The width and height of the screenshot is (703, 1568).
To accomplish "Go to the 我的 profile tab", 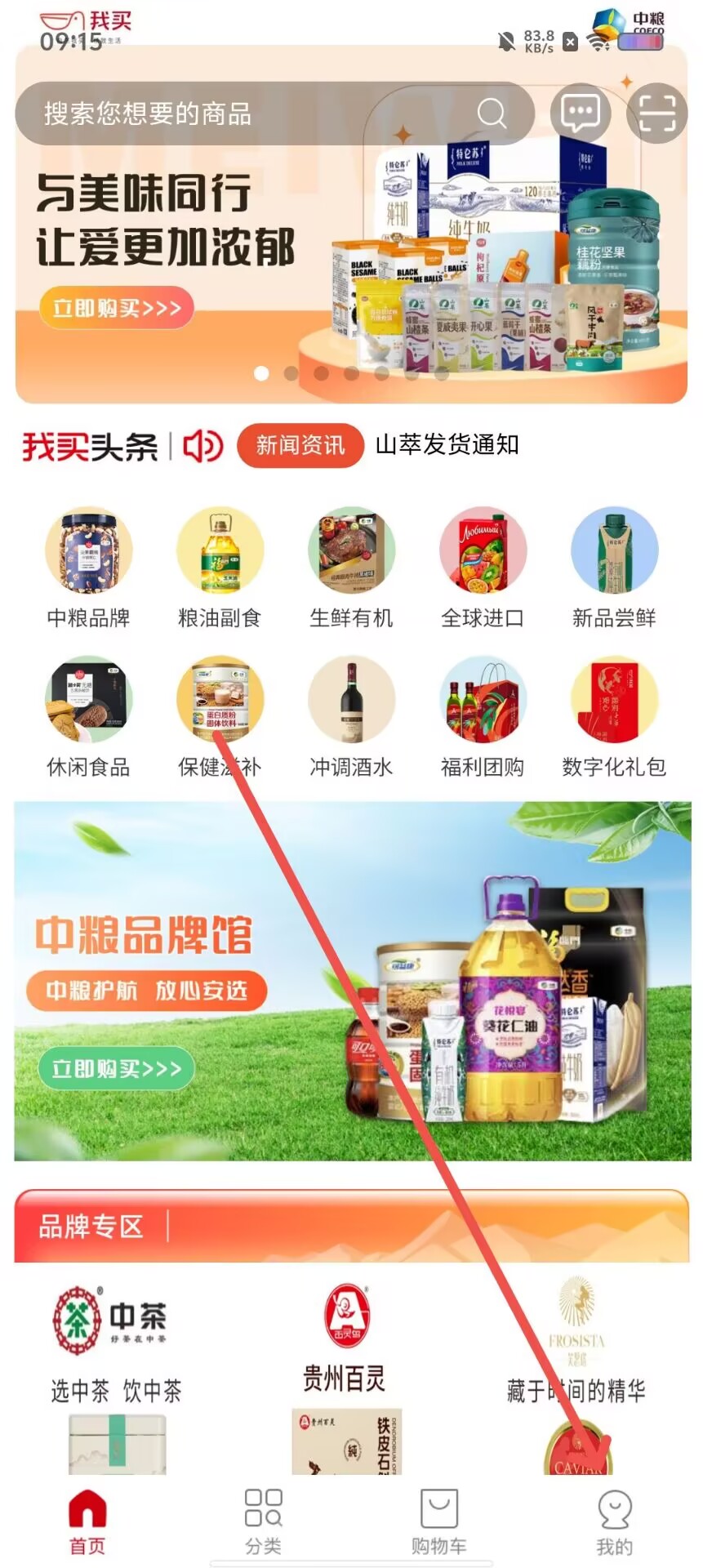I will pos(614,1521).
